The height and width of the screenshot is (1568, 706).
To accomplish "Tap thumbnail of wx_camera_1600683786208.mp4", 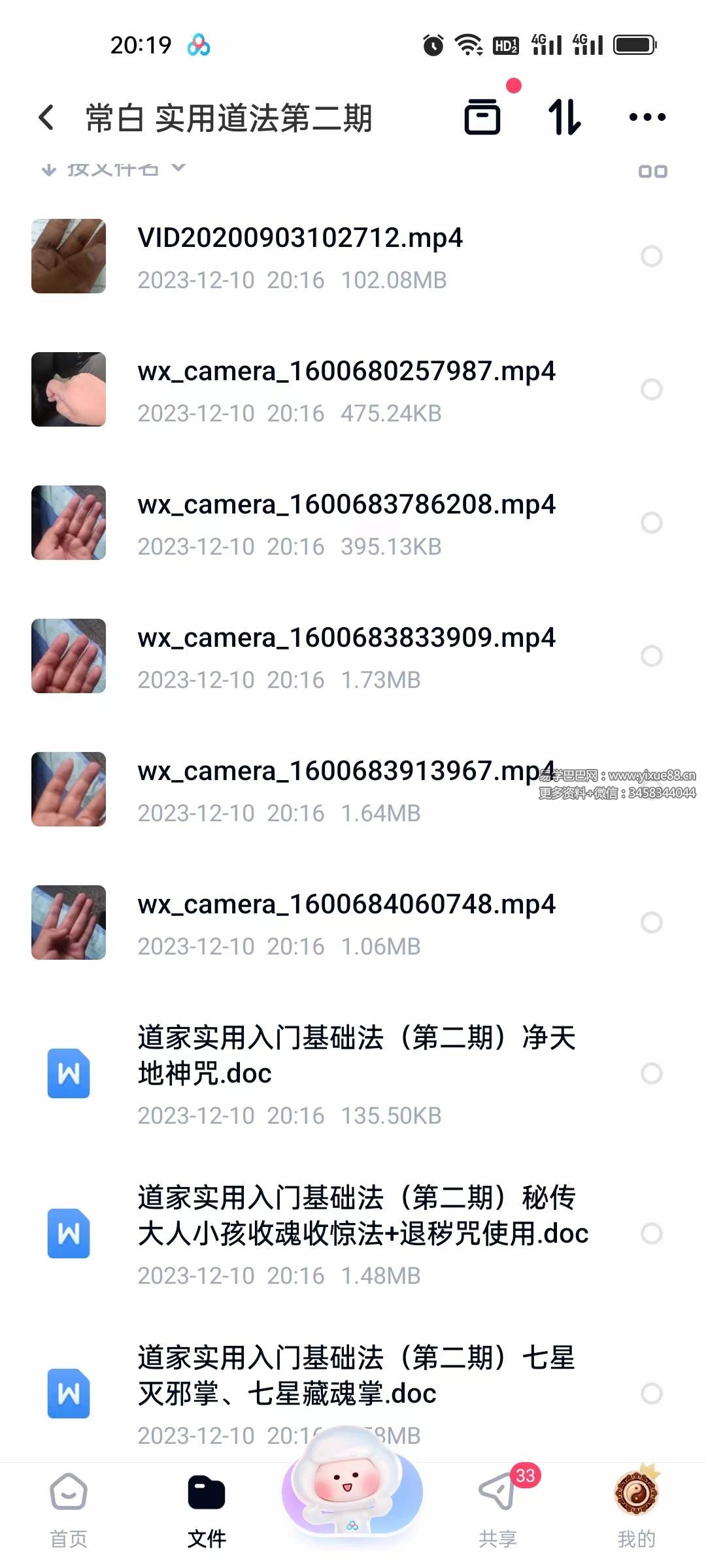I will [x=68, y=523].
